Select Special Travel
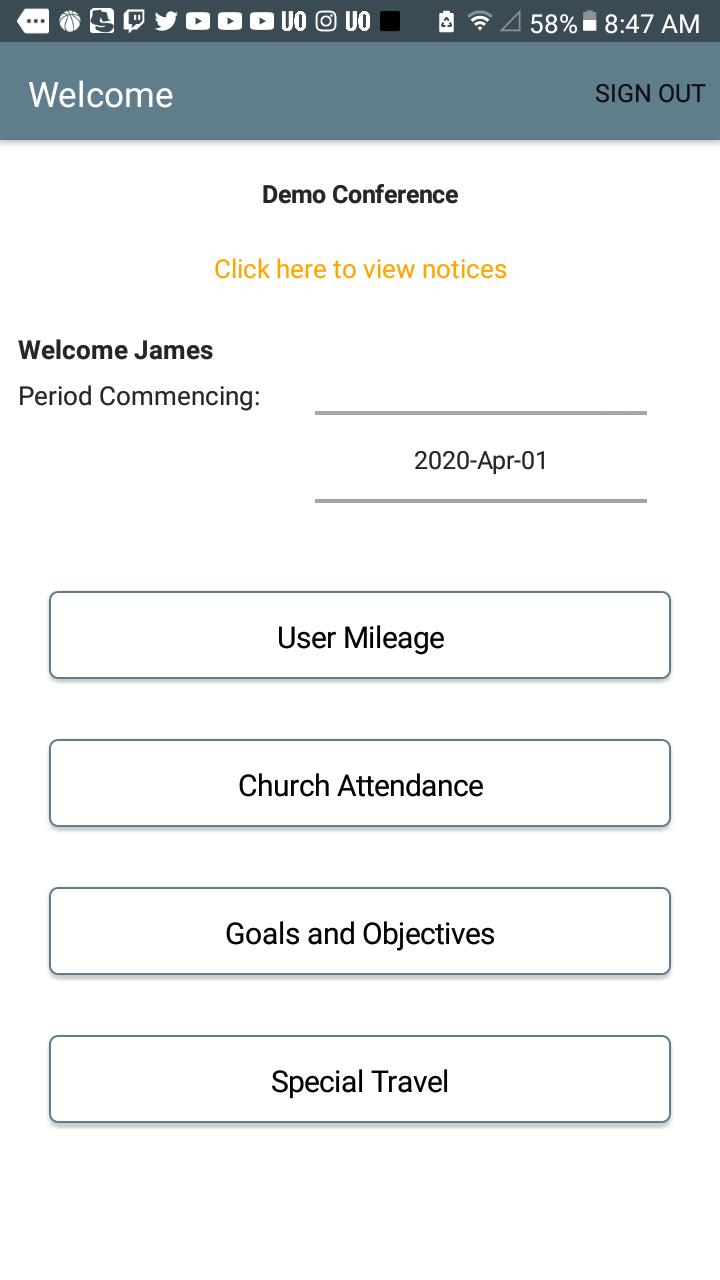 coord(360,1081)
